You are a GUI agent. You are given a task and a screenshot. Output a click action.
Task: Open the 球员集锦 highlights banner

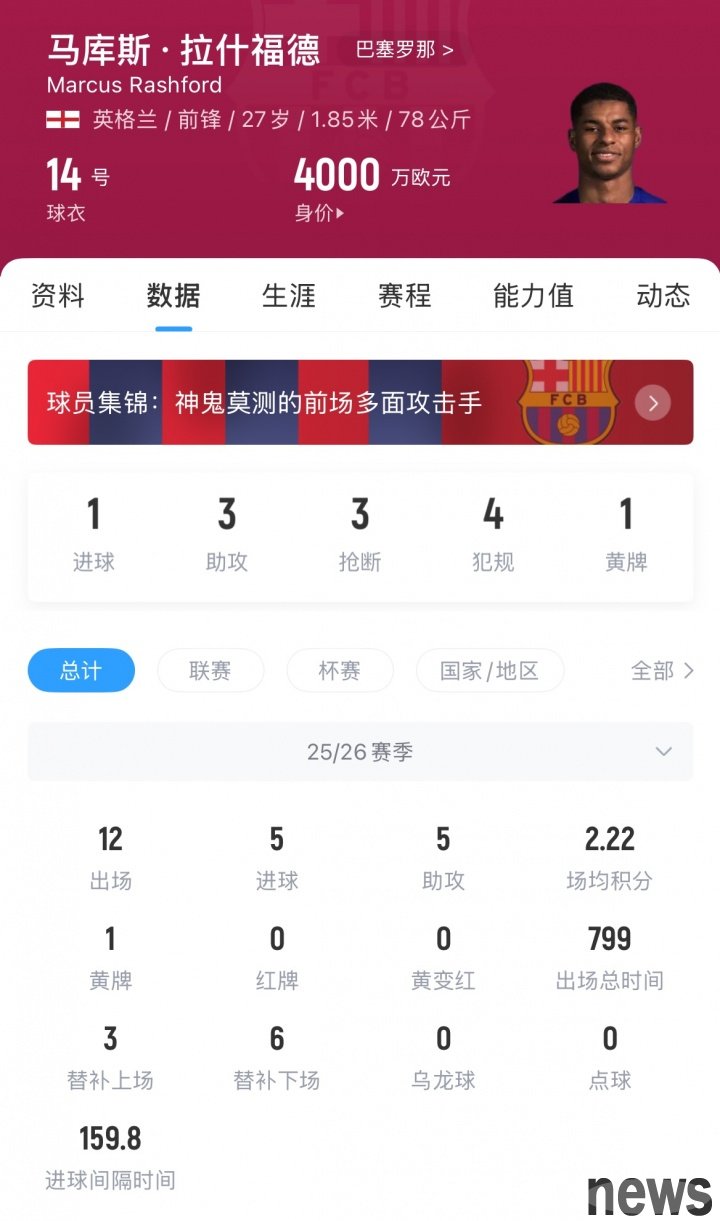(x=360, y=402)
